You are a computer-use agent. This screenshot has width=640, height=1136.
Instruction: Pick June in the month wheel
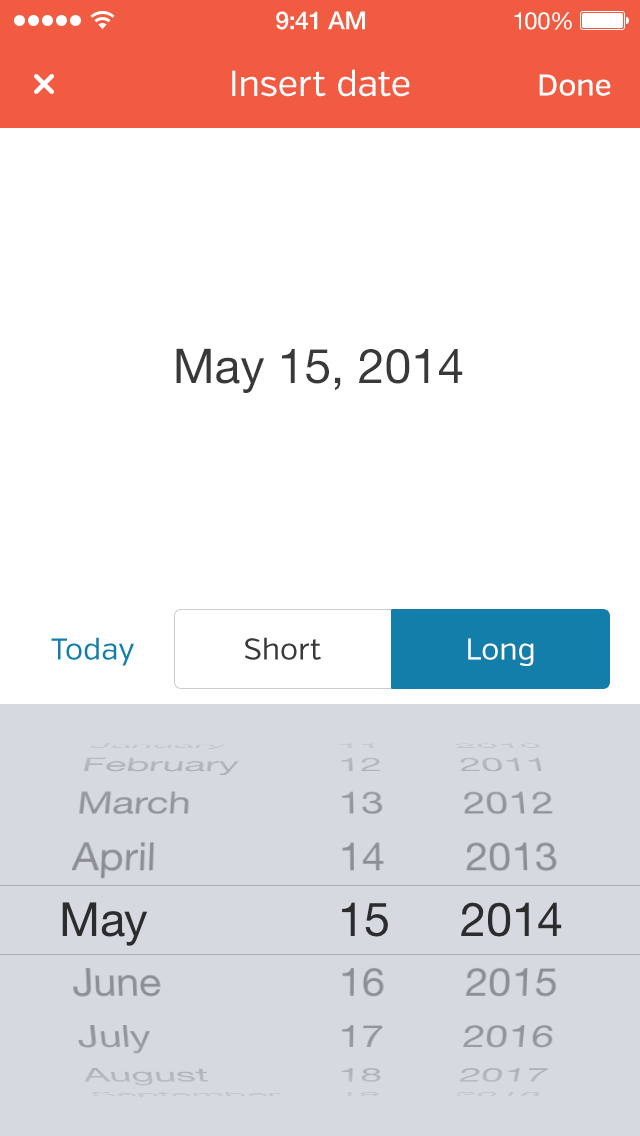click(117, 983)
